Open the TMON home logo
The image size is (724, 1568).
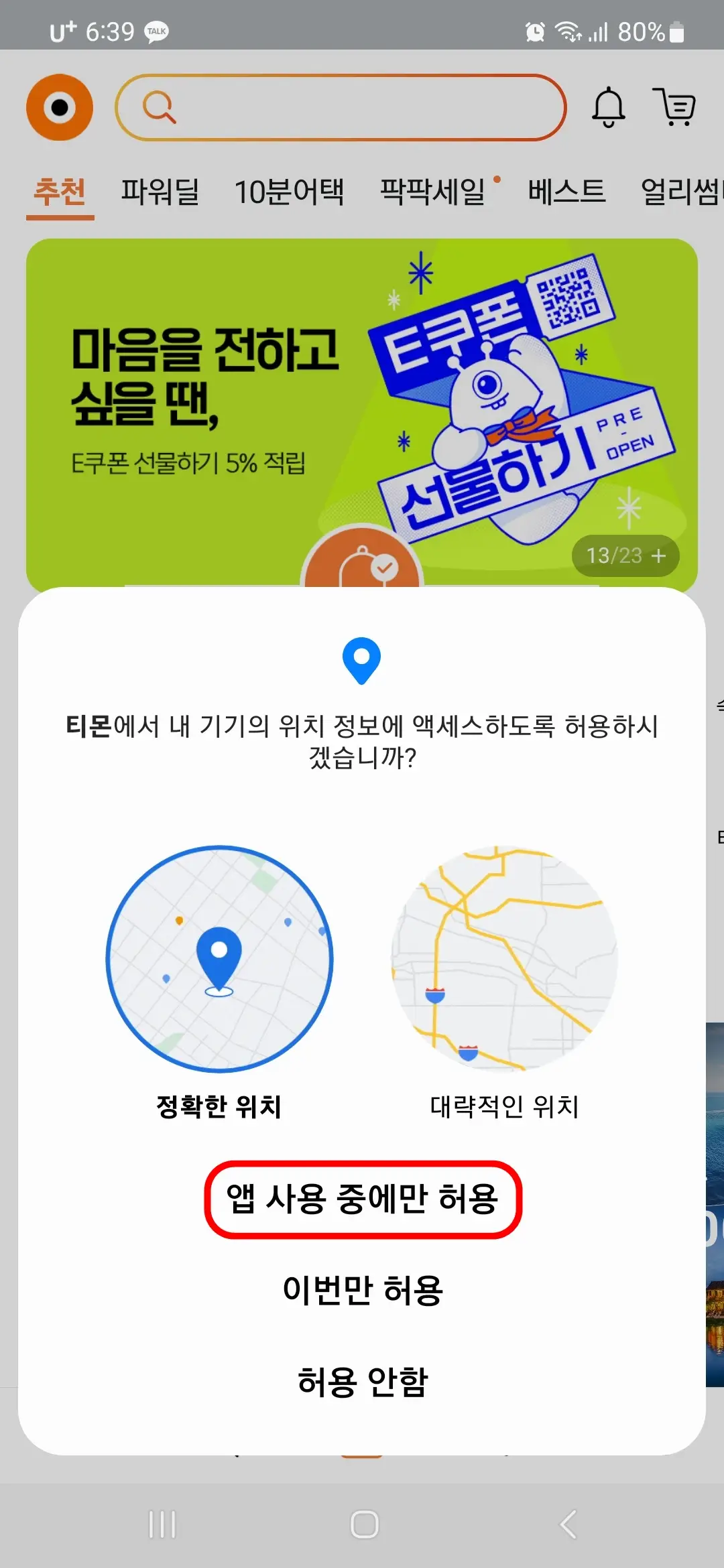click(59, 107)
